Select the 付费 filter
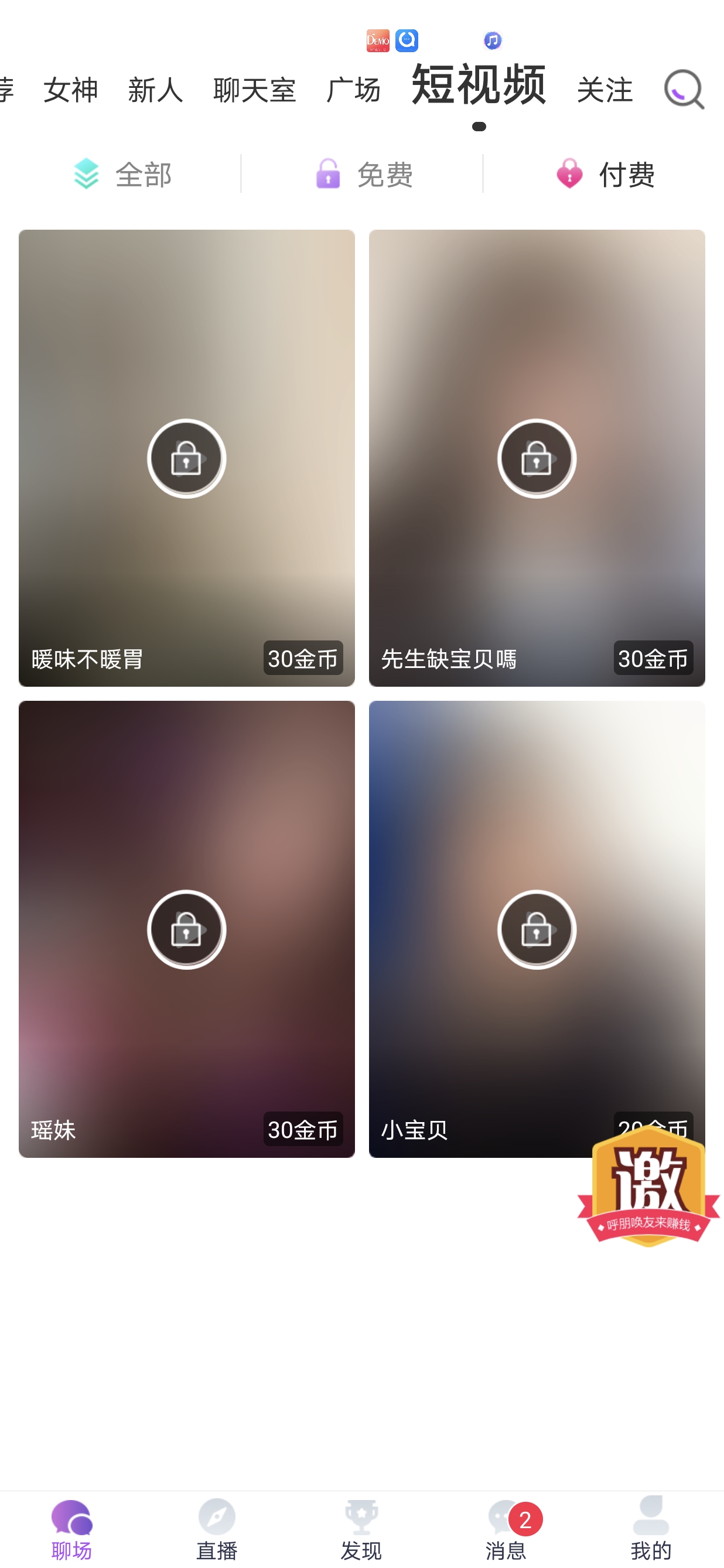Image resolution: width=724 pixels, height=1568 pixels. coord(605,175)
